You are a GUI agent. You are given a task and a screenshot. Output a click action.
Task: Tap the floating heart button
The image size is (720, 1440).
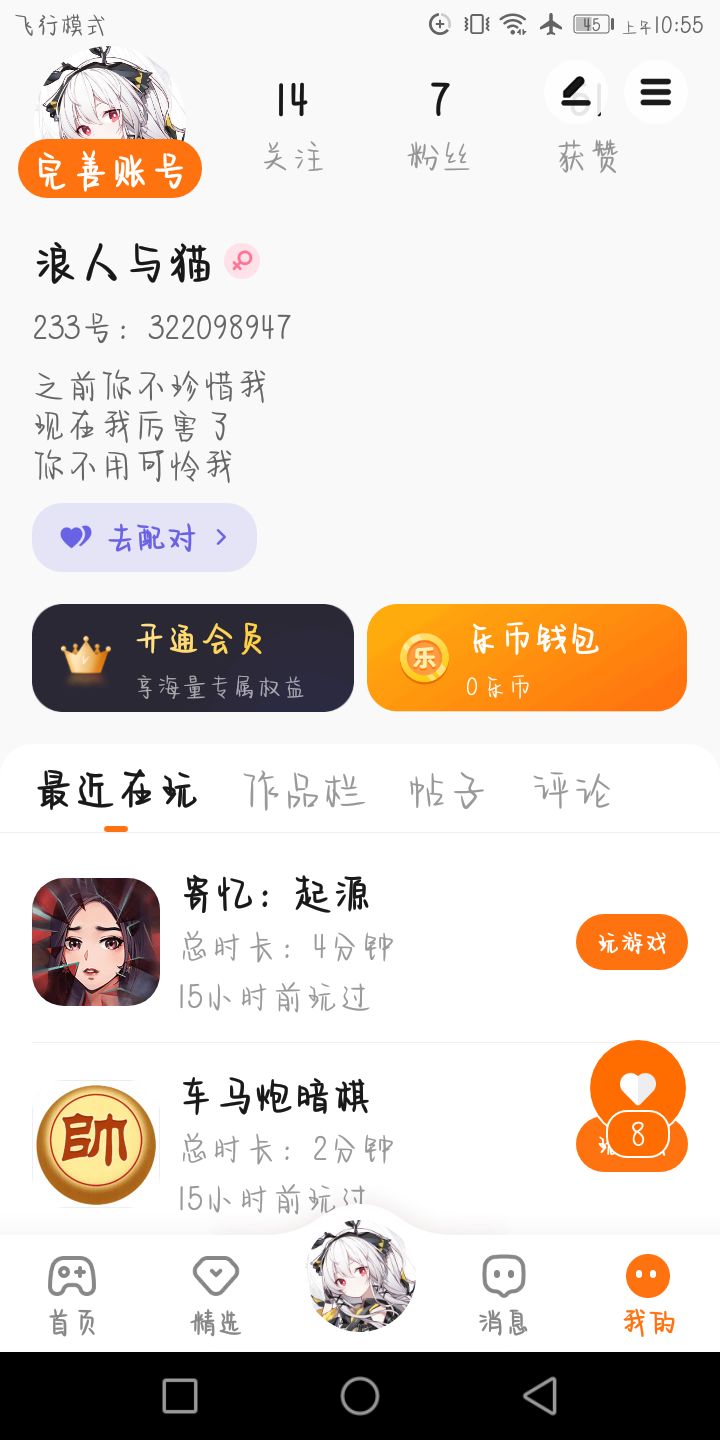pos(637,1088)
